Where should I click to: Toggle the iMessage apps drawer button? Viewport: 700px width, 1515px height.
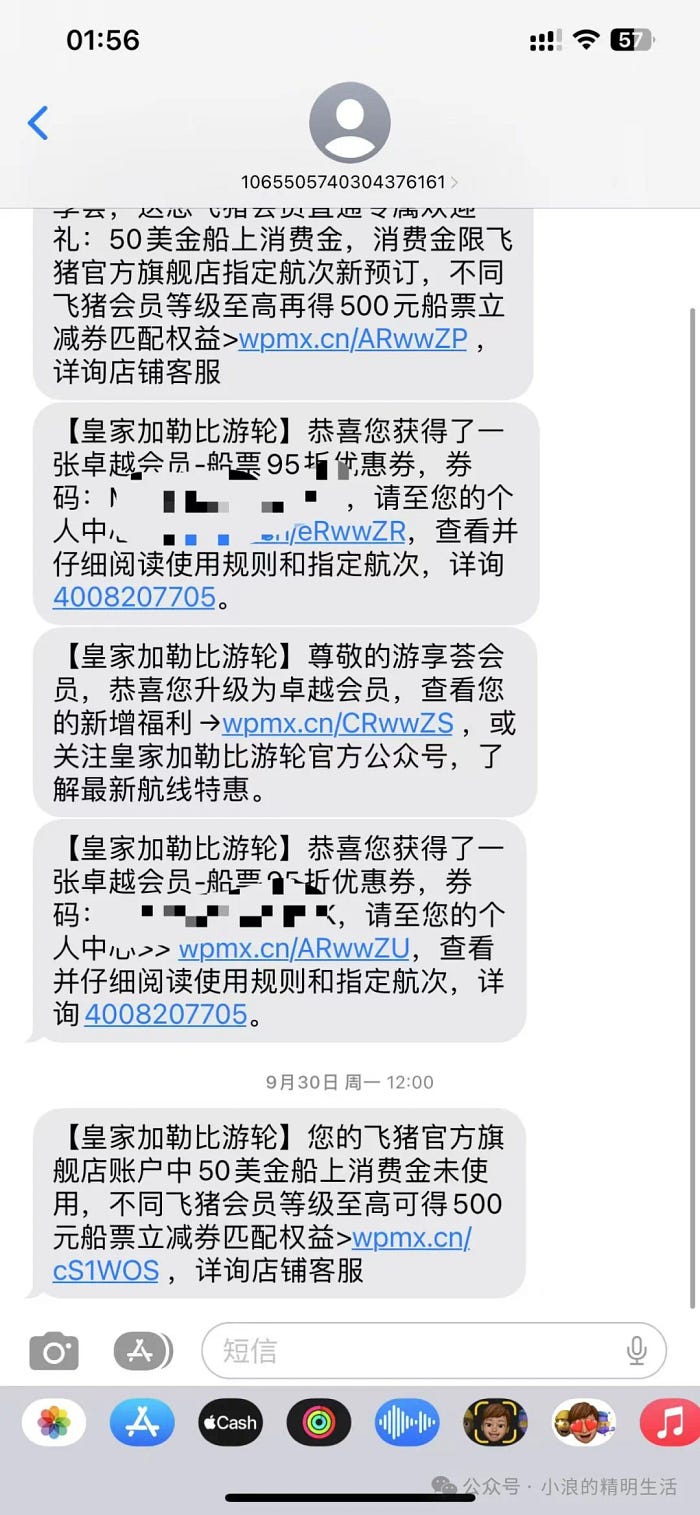(x=140, y=1352)
